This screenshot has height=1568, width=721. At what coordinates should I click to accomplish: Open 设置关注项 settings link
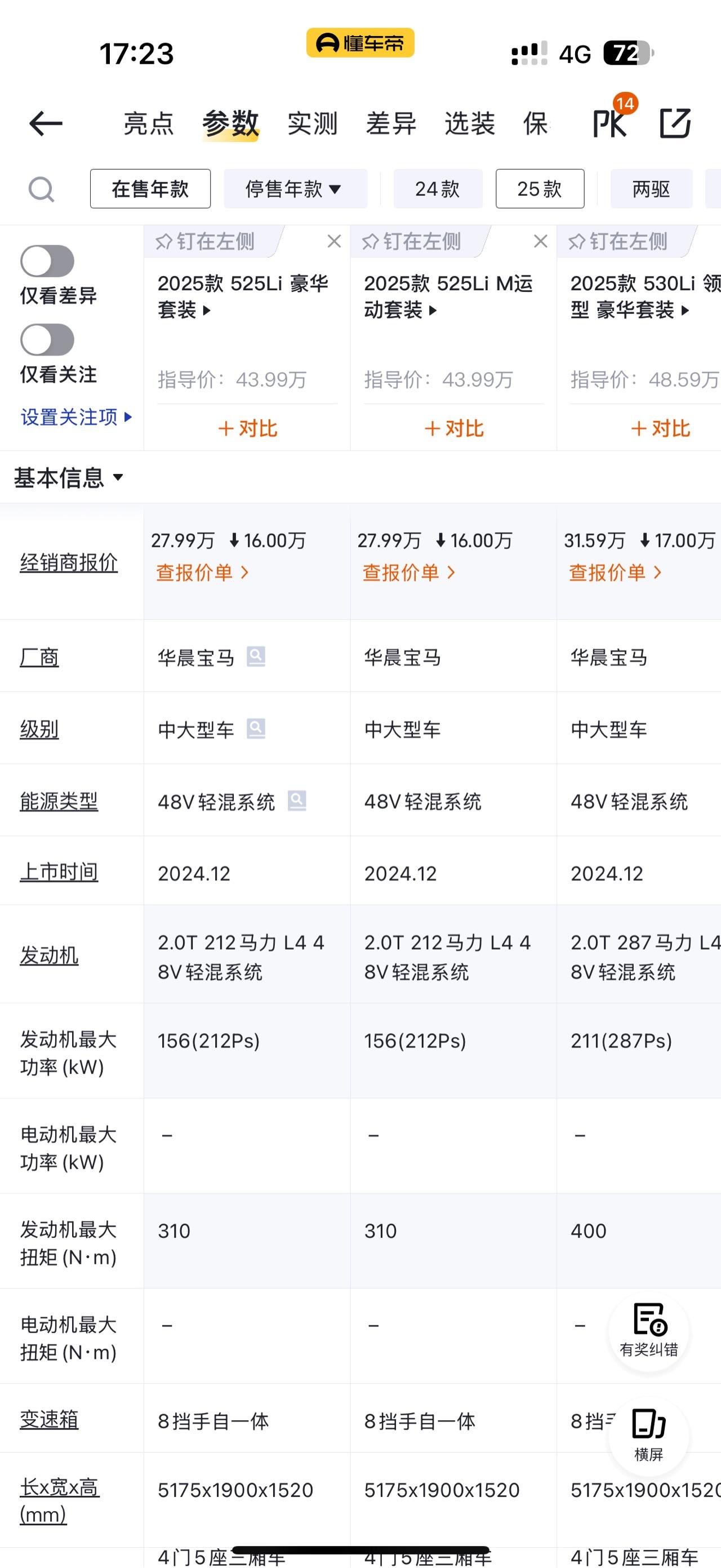76,418
